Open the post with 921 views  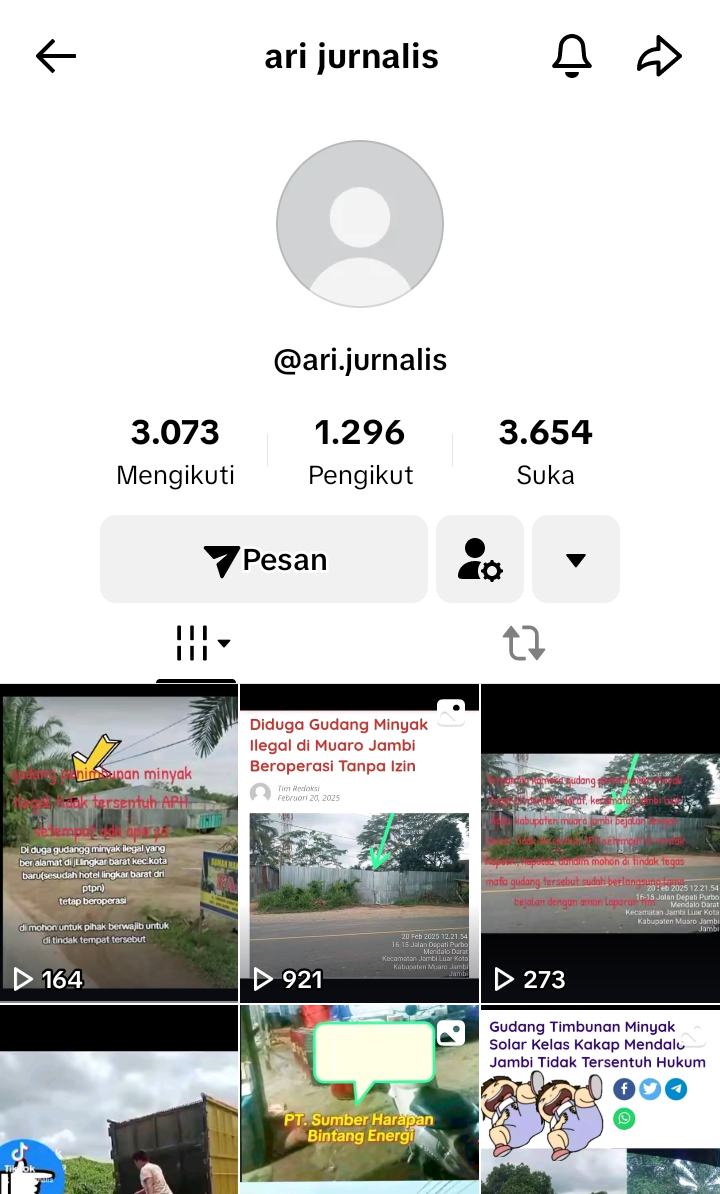(x=360, y=842)
